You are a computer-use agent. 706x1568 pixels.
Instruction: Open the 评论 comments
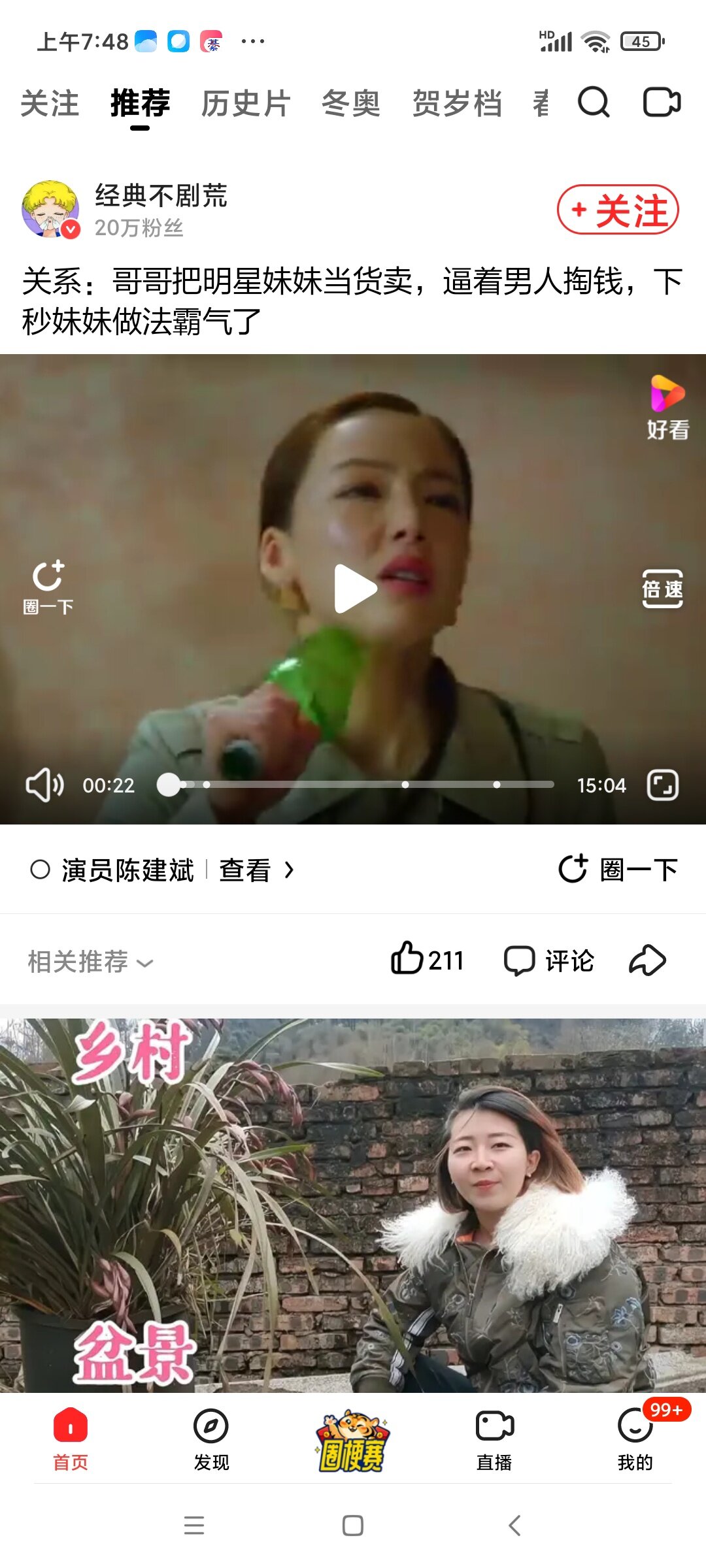(x=549, y=961)
